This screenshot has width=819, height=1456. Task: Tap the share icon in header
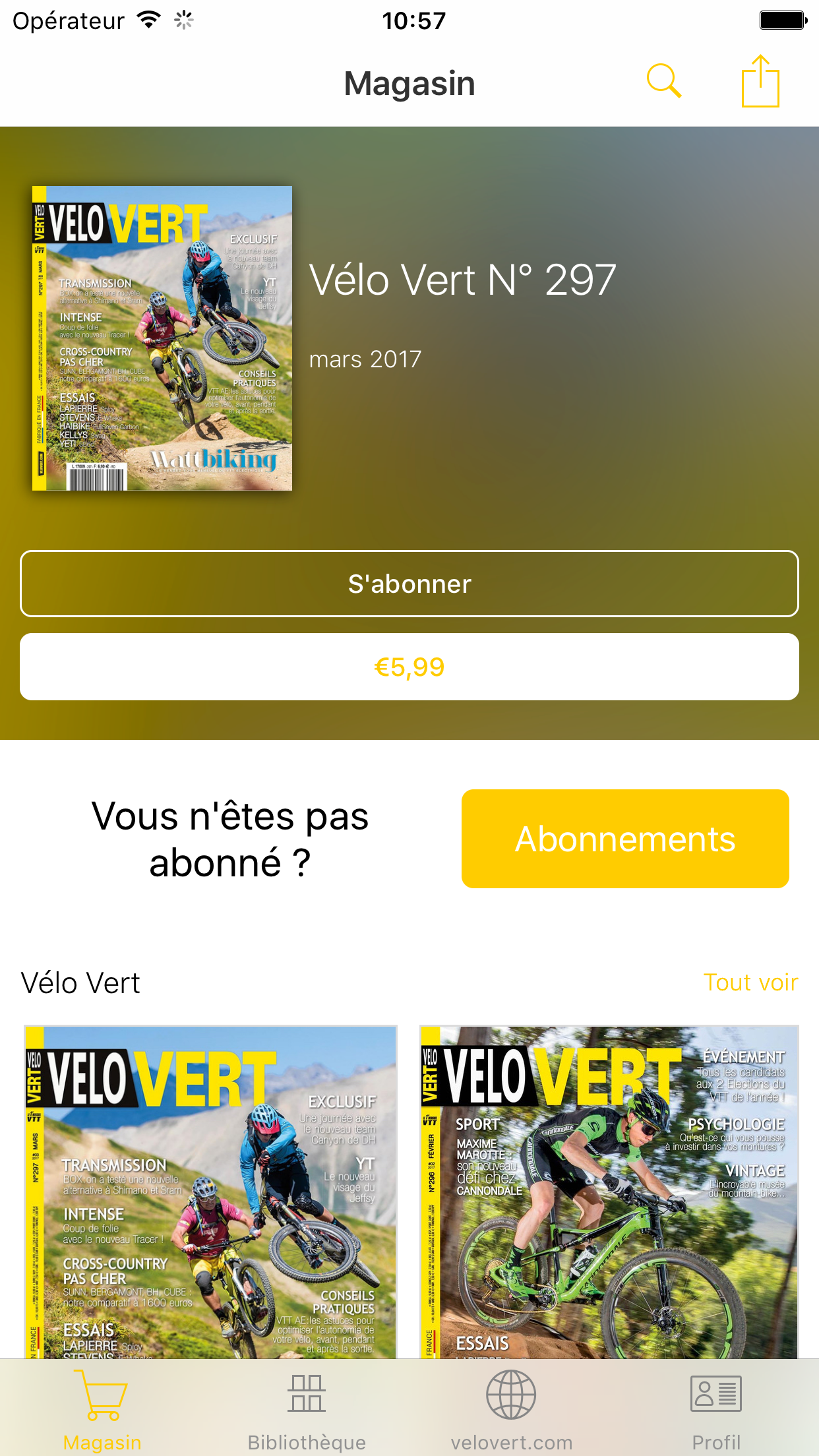(x=760, y=82)
